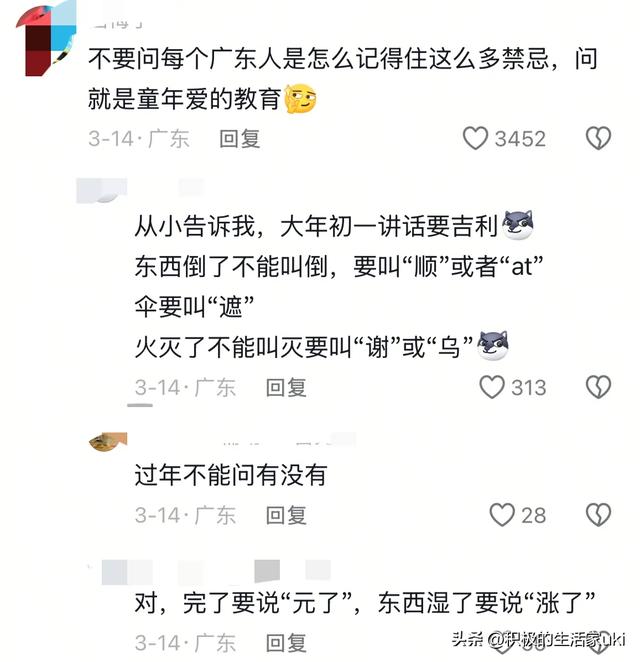Dislike the comment with 3452 likes
Screen dimensions: 640x662
(x=598, y=139)
